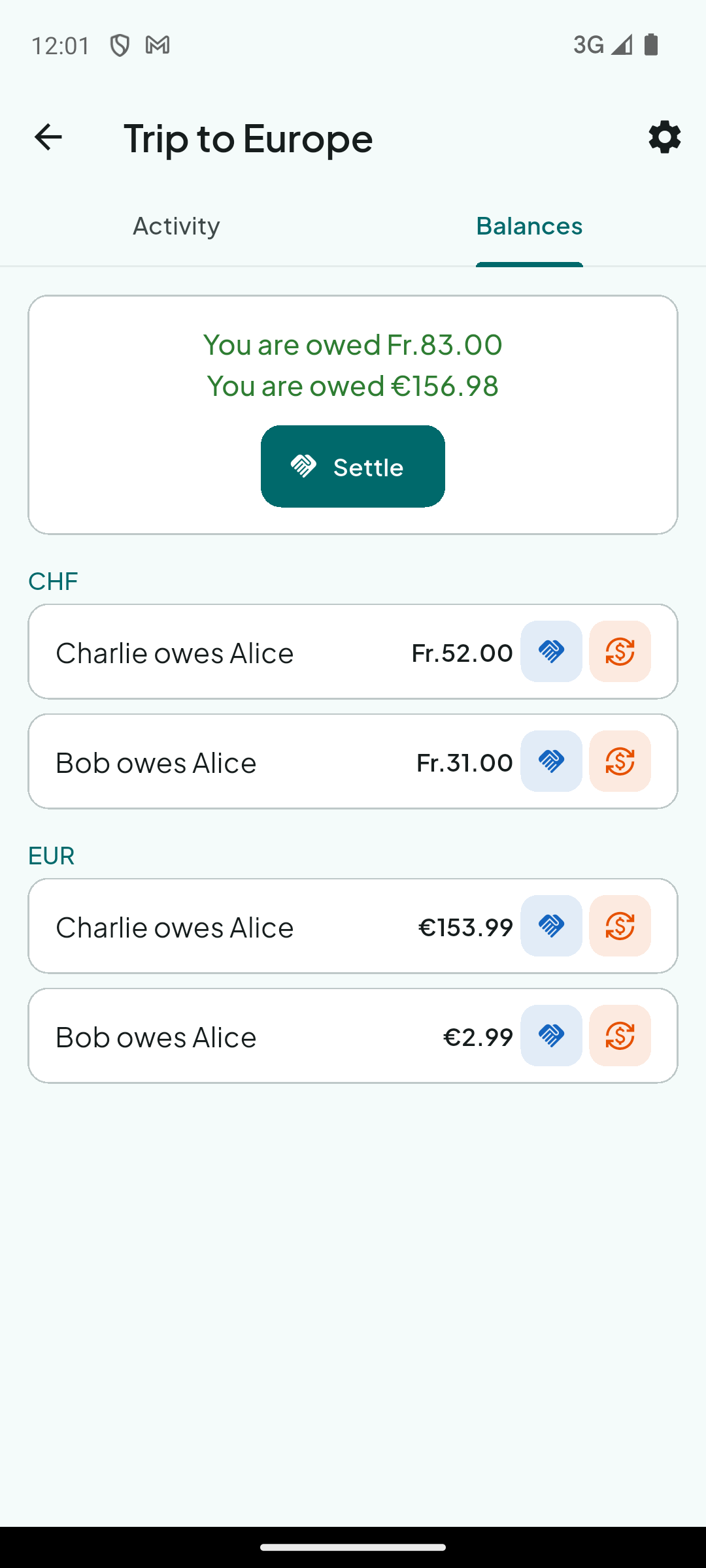Tap the battery icon in the status bar
The height and width of the screenshot is (1568, 706).
click(x=651, y=44)
